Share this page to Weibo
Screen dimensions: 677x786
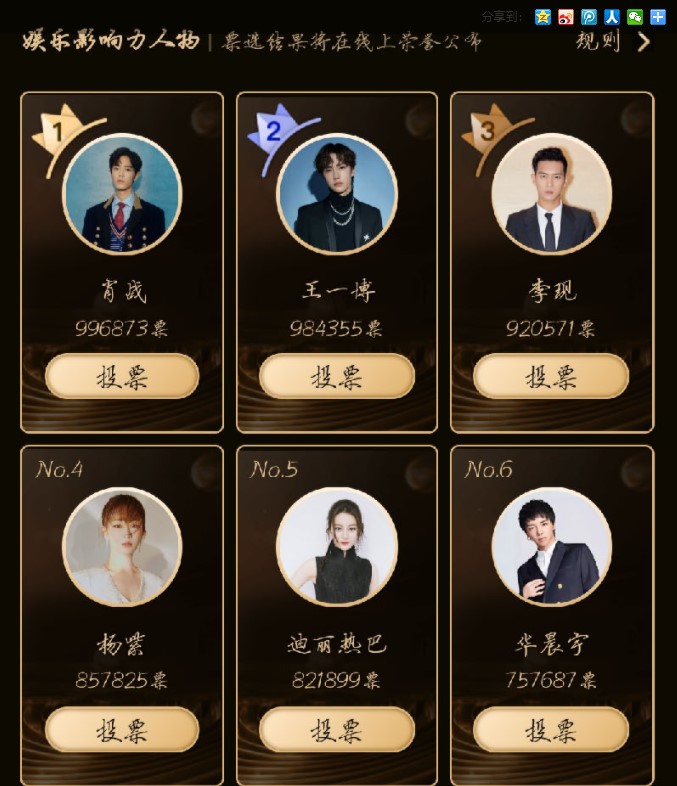(566, 17)
